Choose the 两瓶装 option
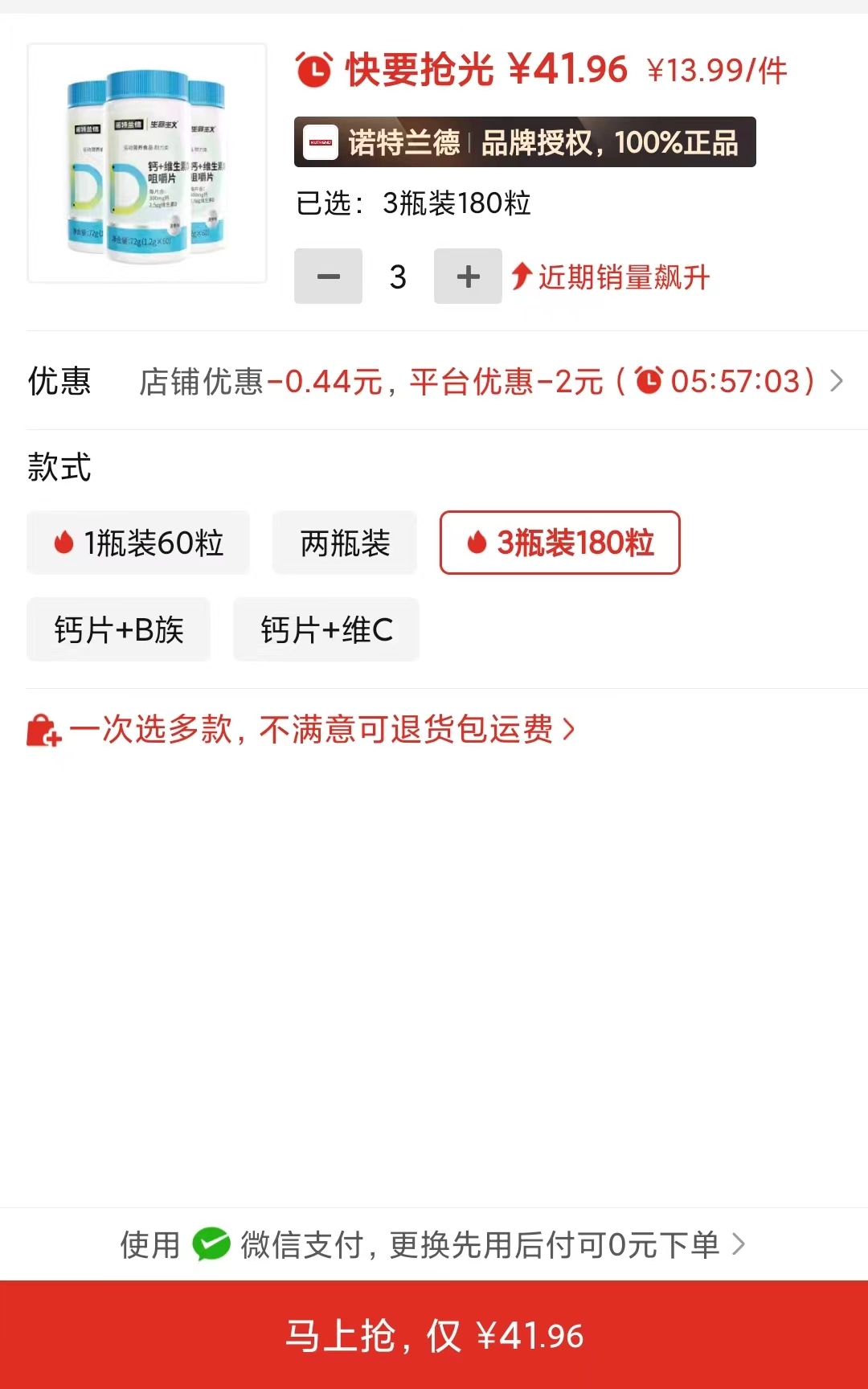This screenshot has height=1389, width=868. (345, 543)
